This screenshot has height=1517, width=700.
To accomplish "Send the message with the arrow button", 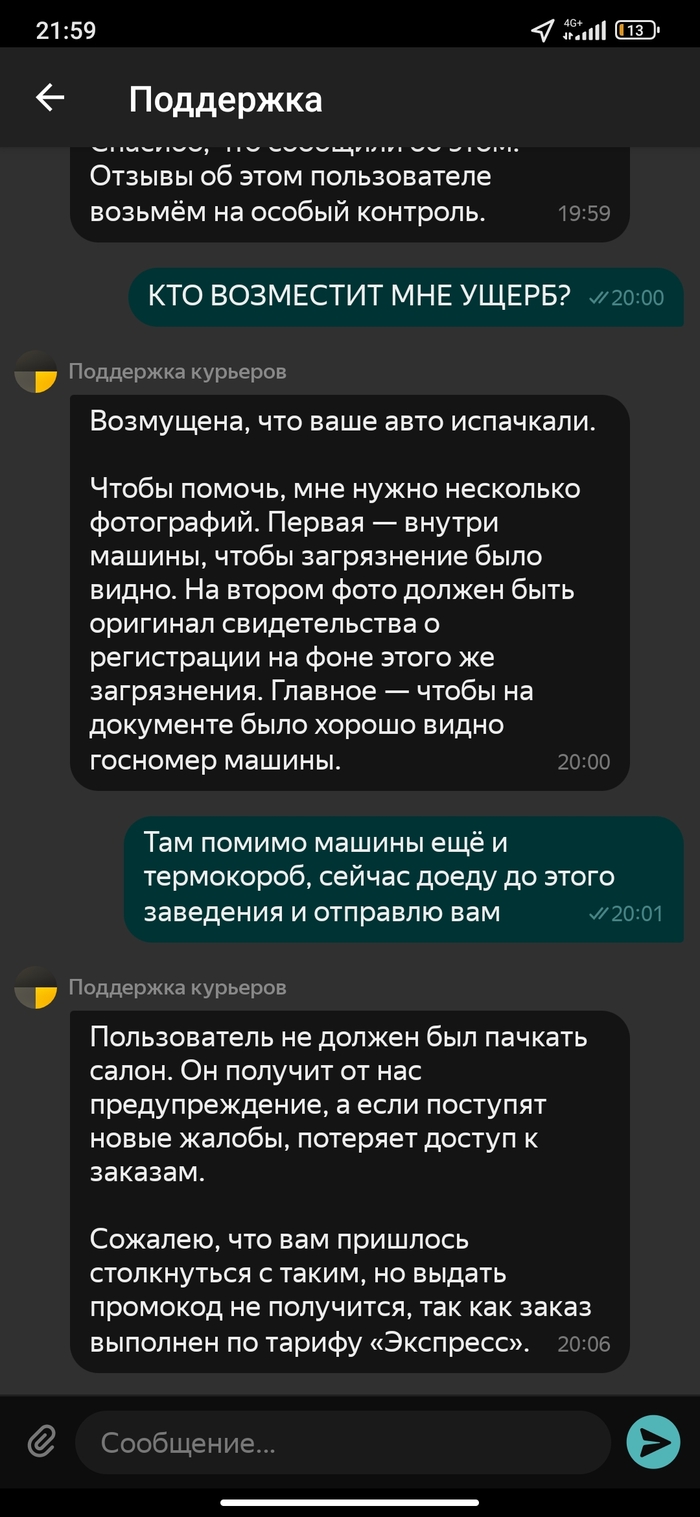I will [x=653, y=1441].
